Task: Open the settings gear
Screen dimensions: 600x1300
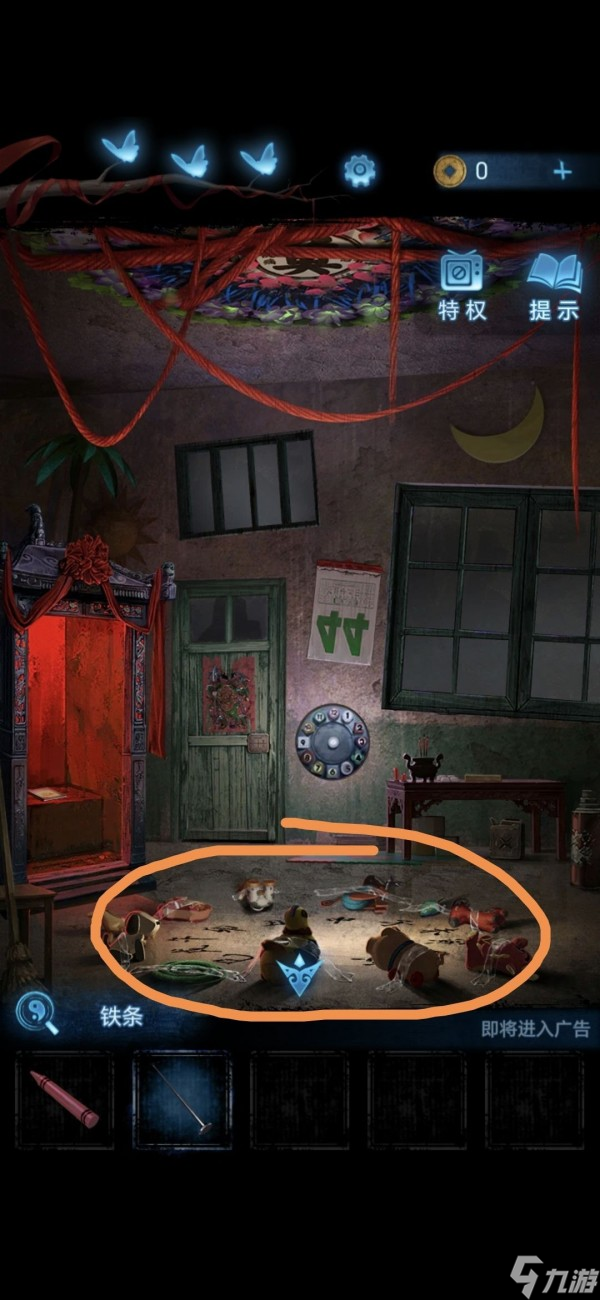Action: 360,170
